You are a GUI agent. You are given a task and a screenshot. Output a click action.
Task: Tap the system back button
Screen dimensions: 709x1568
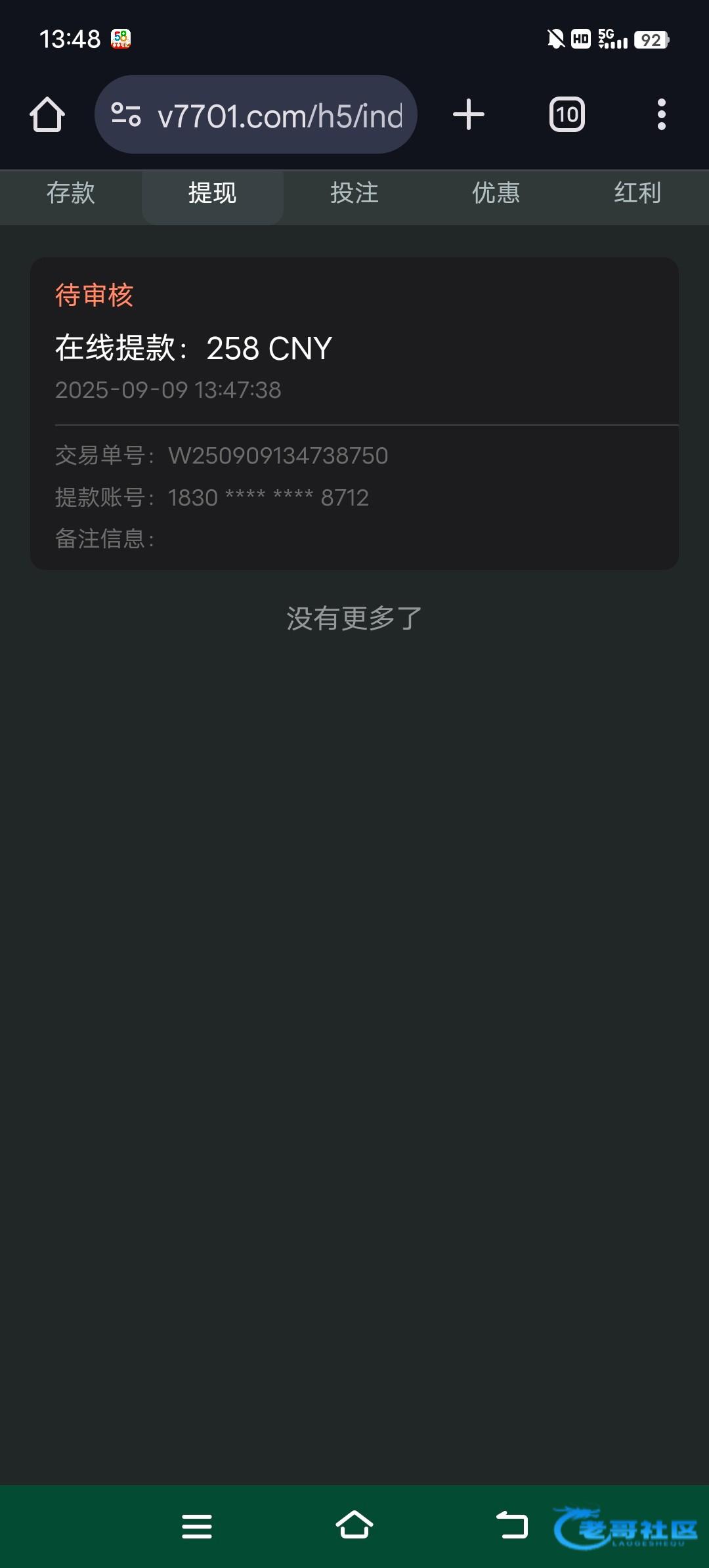[512, 1525]
